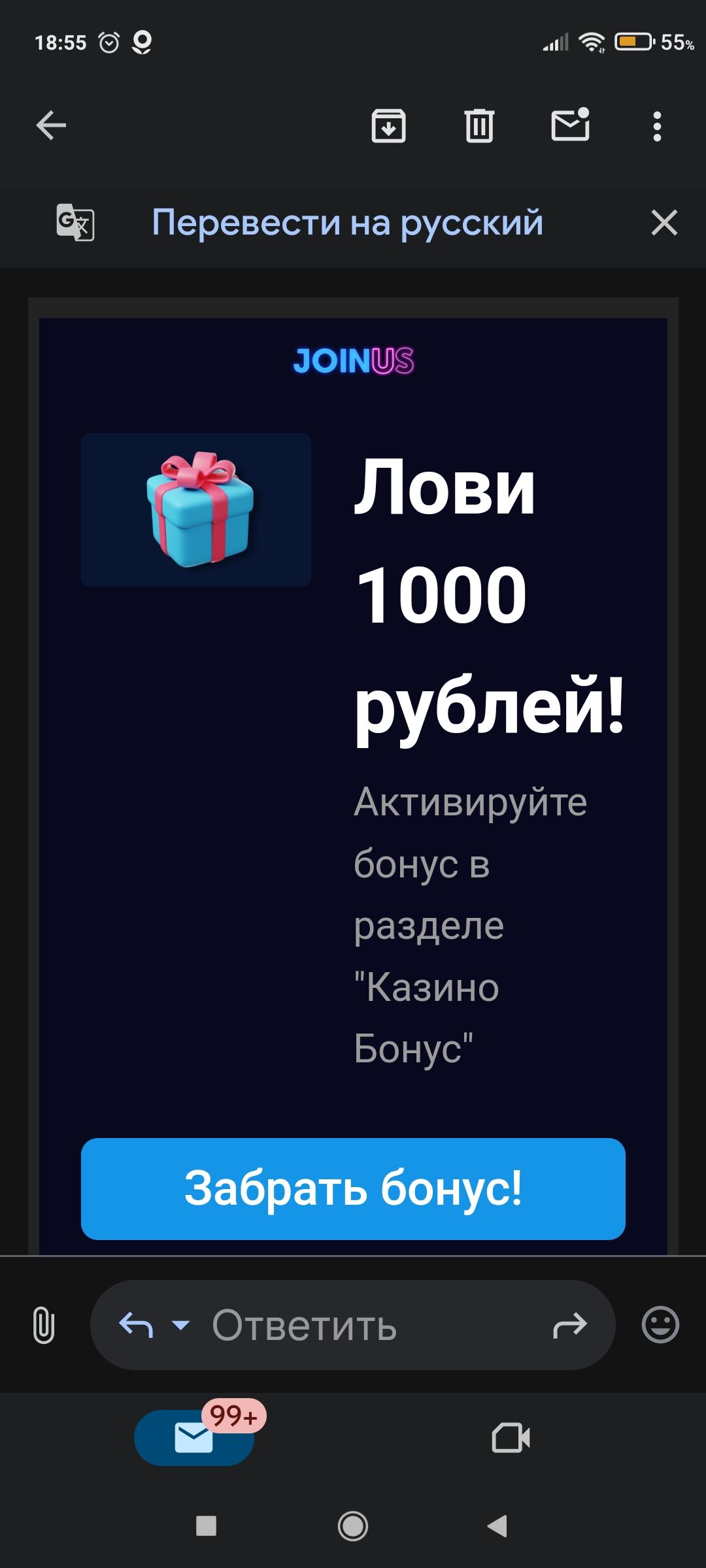Switch to the Mail tab
This screenshot has height=1568, width=706.
pos(194,1437)
